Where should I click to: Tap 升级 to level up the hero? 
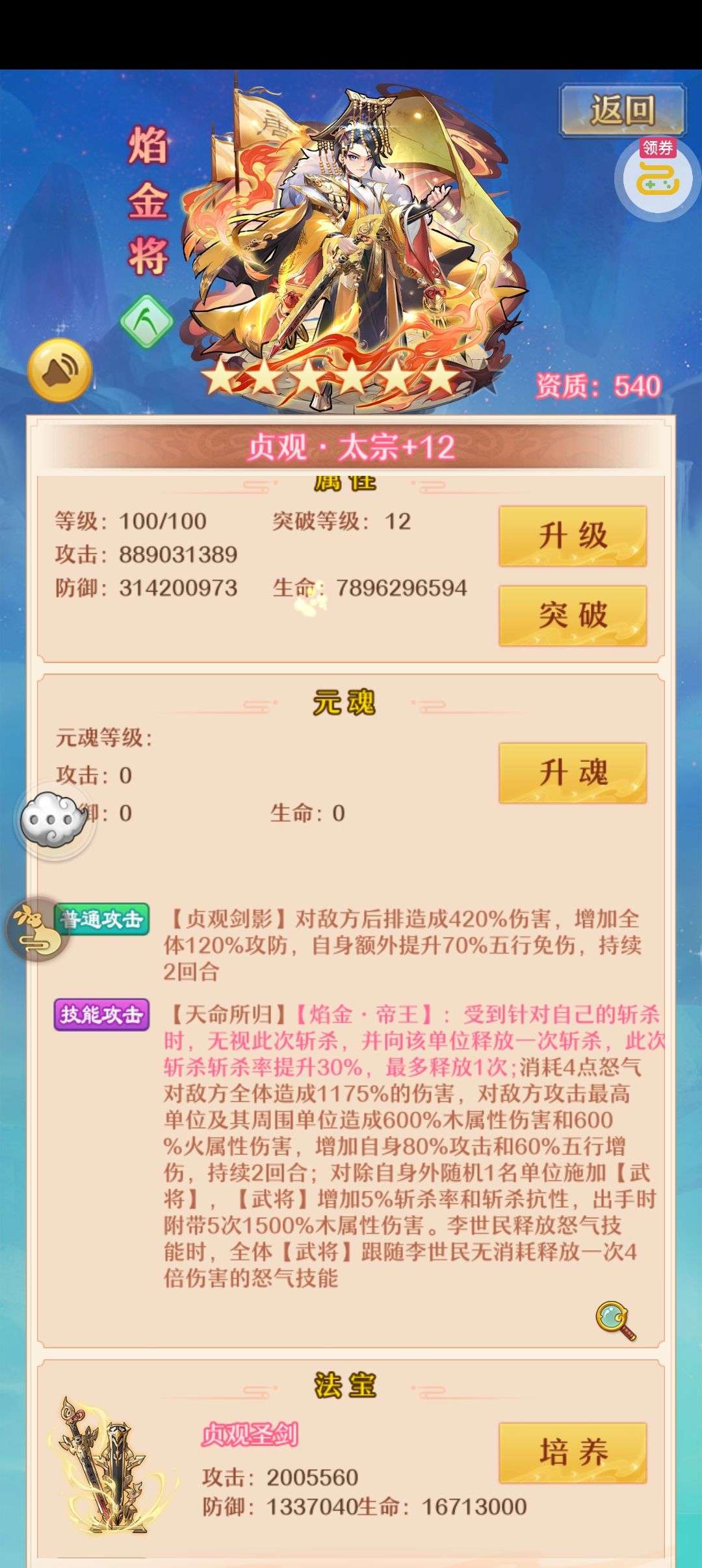[x=572, y=536]
